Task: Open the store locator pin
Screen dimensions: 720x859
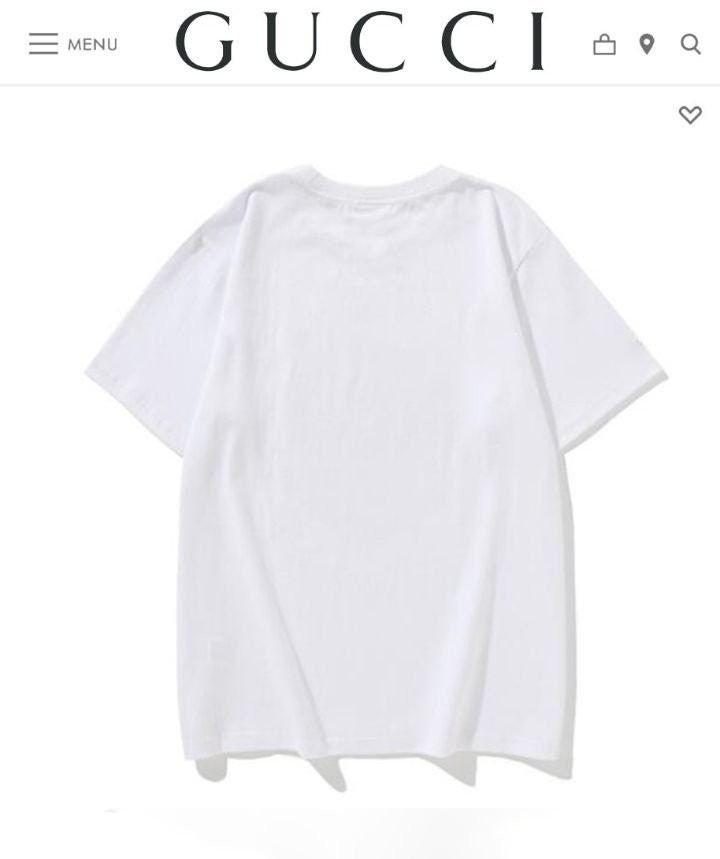Action: pos(647,44)
